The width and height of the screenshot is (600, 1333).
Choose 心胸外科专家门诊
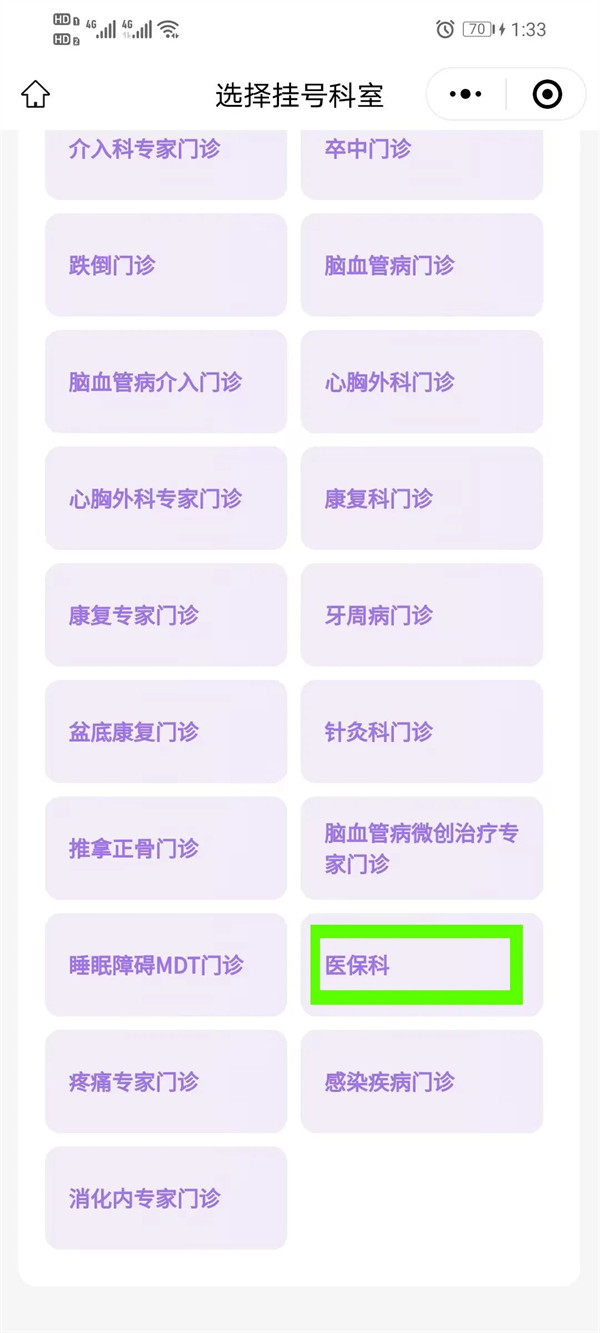[166, 498]
